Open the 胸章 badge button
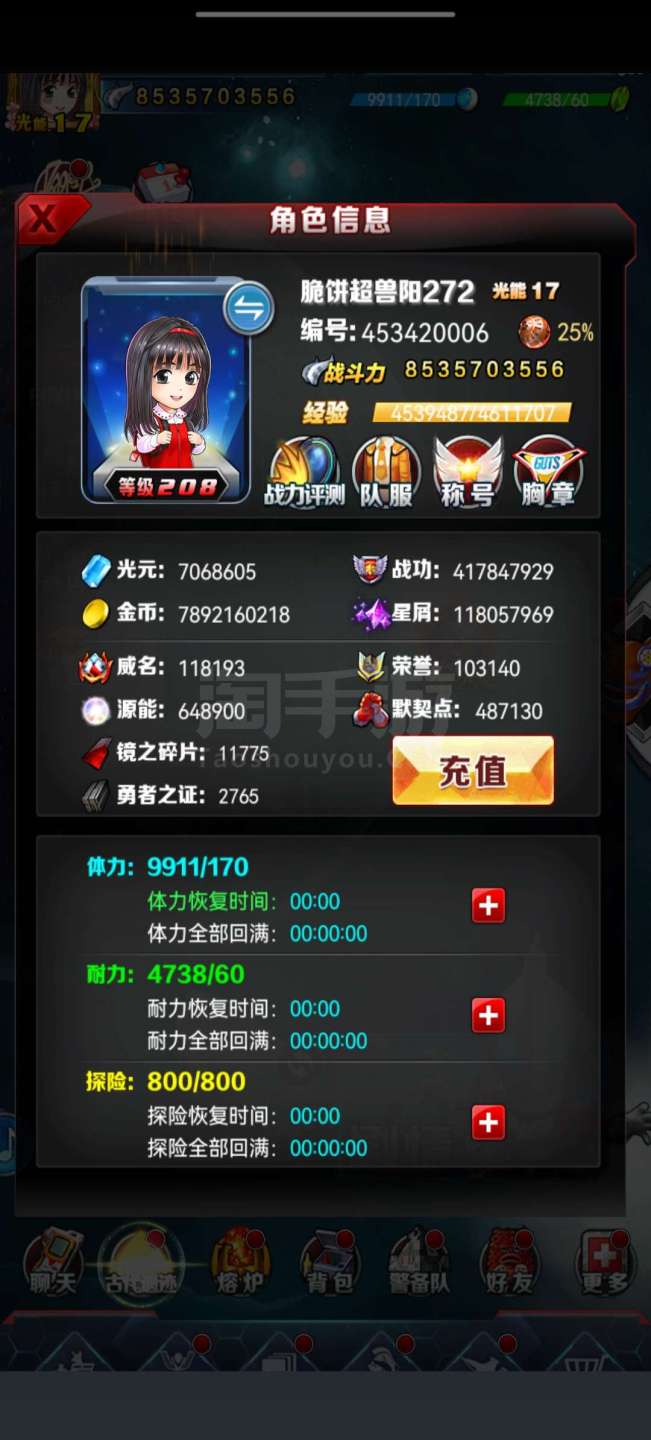Image resolution: width=651 pixels, height=1440 pixels. [x=548, y=472]
